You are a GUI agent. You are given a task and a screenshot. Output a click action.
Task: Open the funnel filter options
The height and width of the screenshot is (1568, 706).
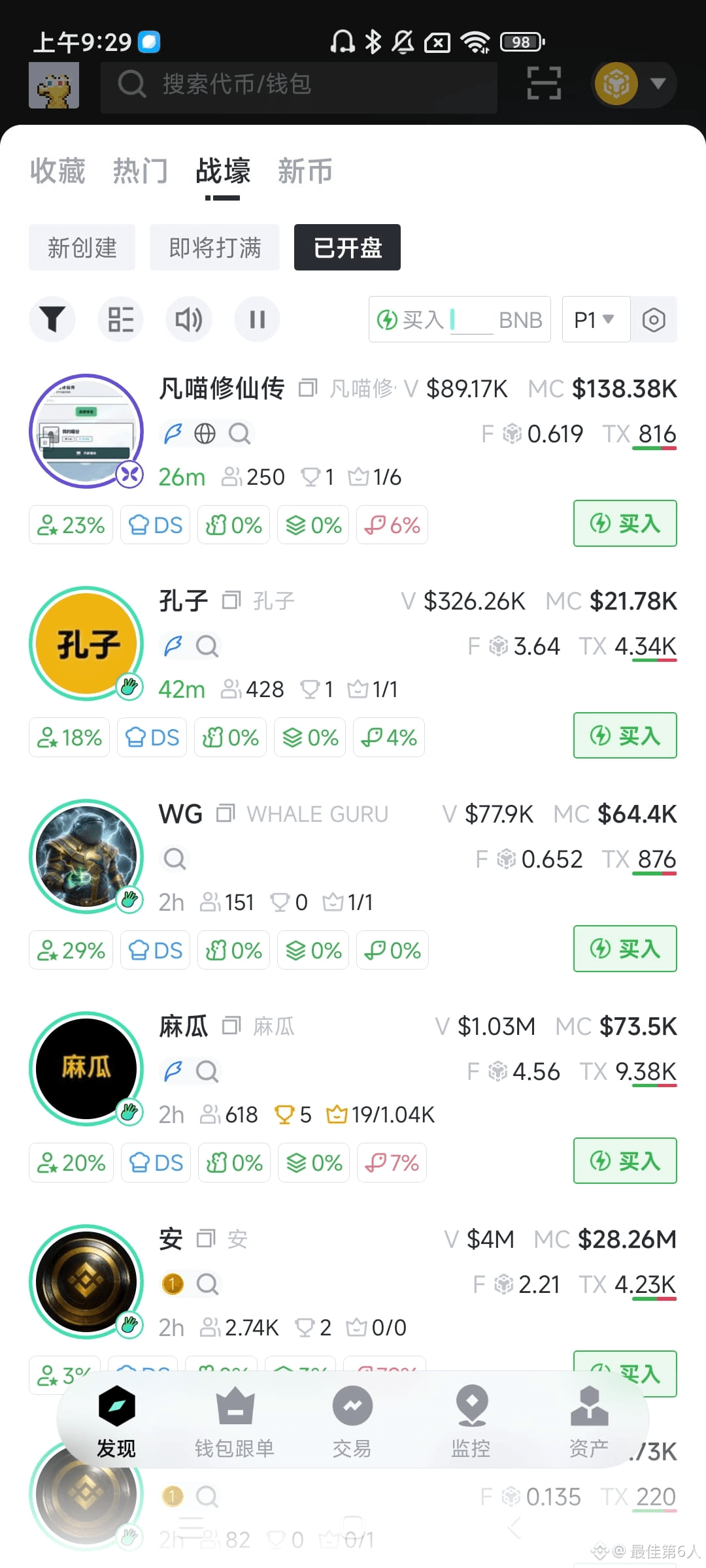52,319
